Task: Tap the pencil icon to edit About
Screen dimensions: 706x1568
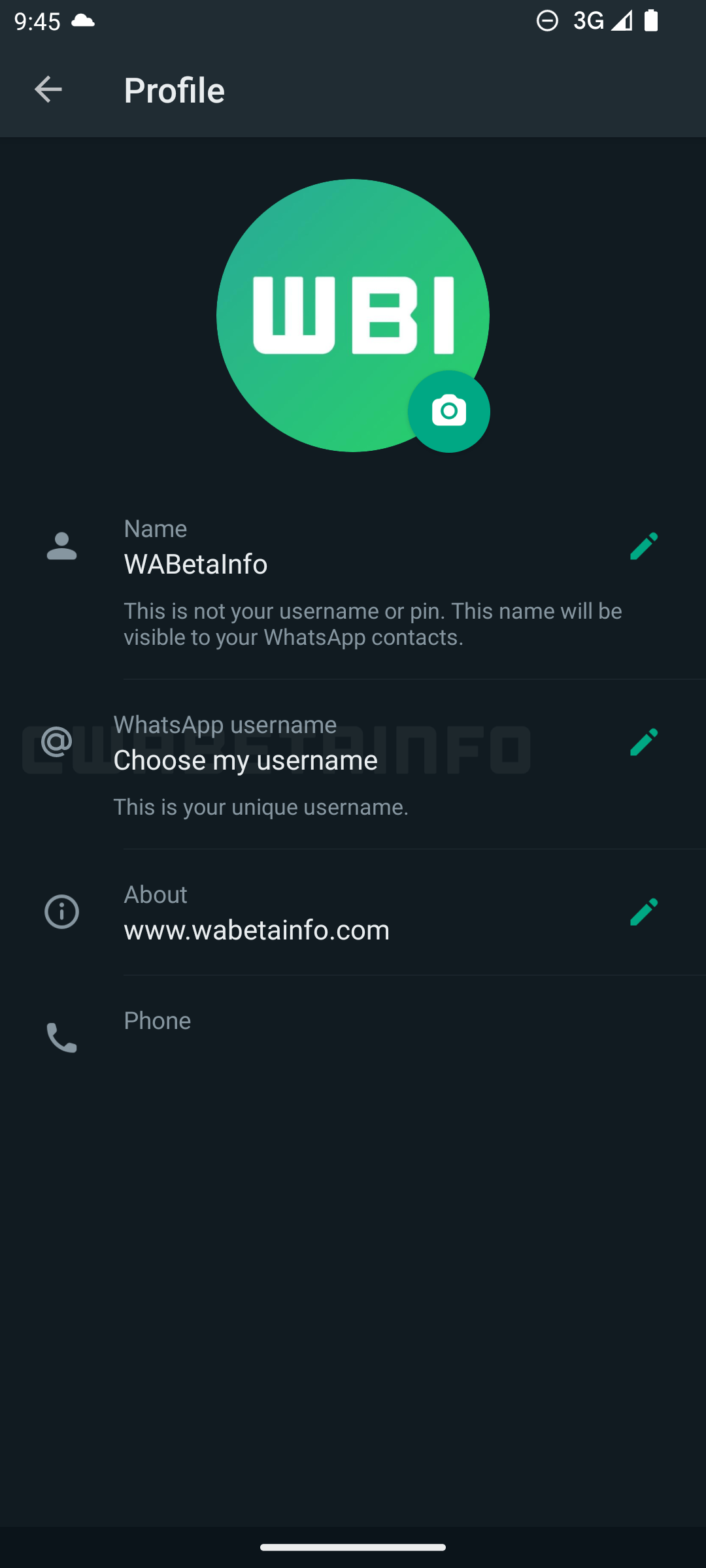Action: coord(644,911)
